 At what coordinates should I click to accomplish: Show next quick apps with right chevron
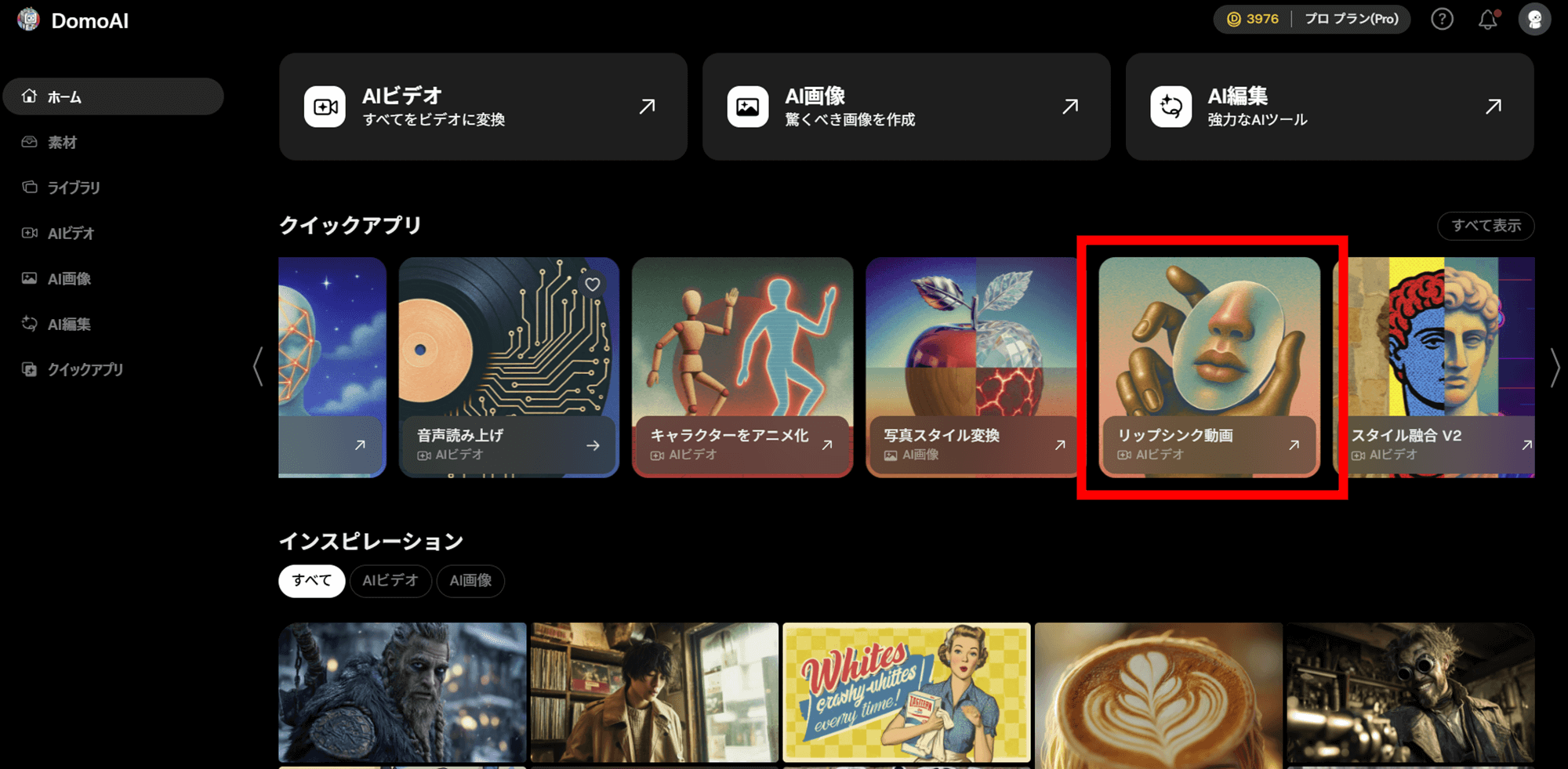[1554, 368]
